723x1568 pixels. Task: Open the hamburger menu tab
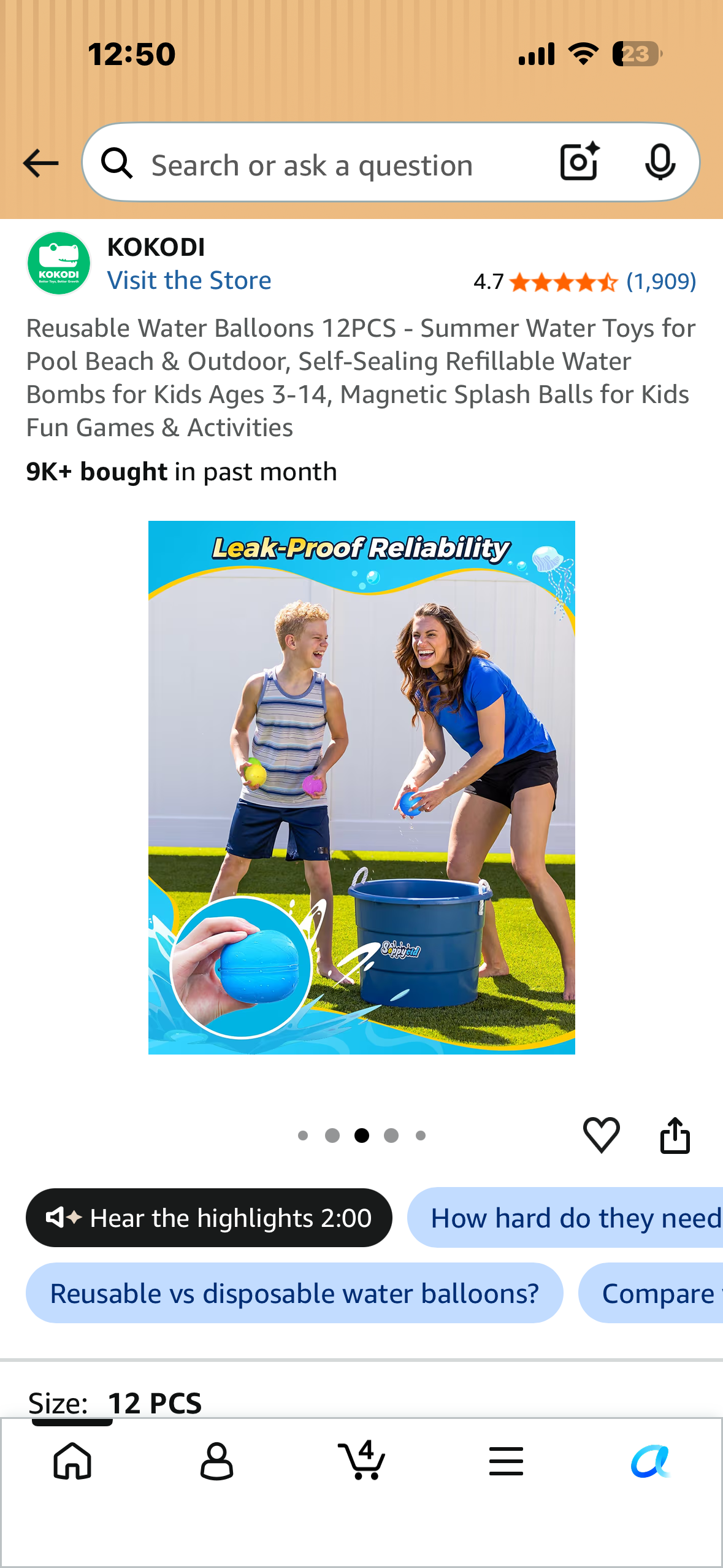[506, 1461]
